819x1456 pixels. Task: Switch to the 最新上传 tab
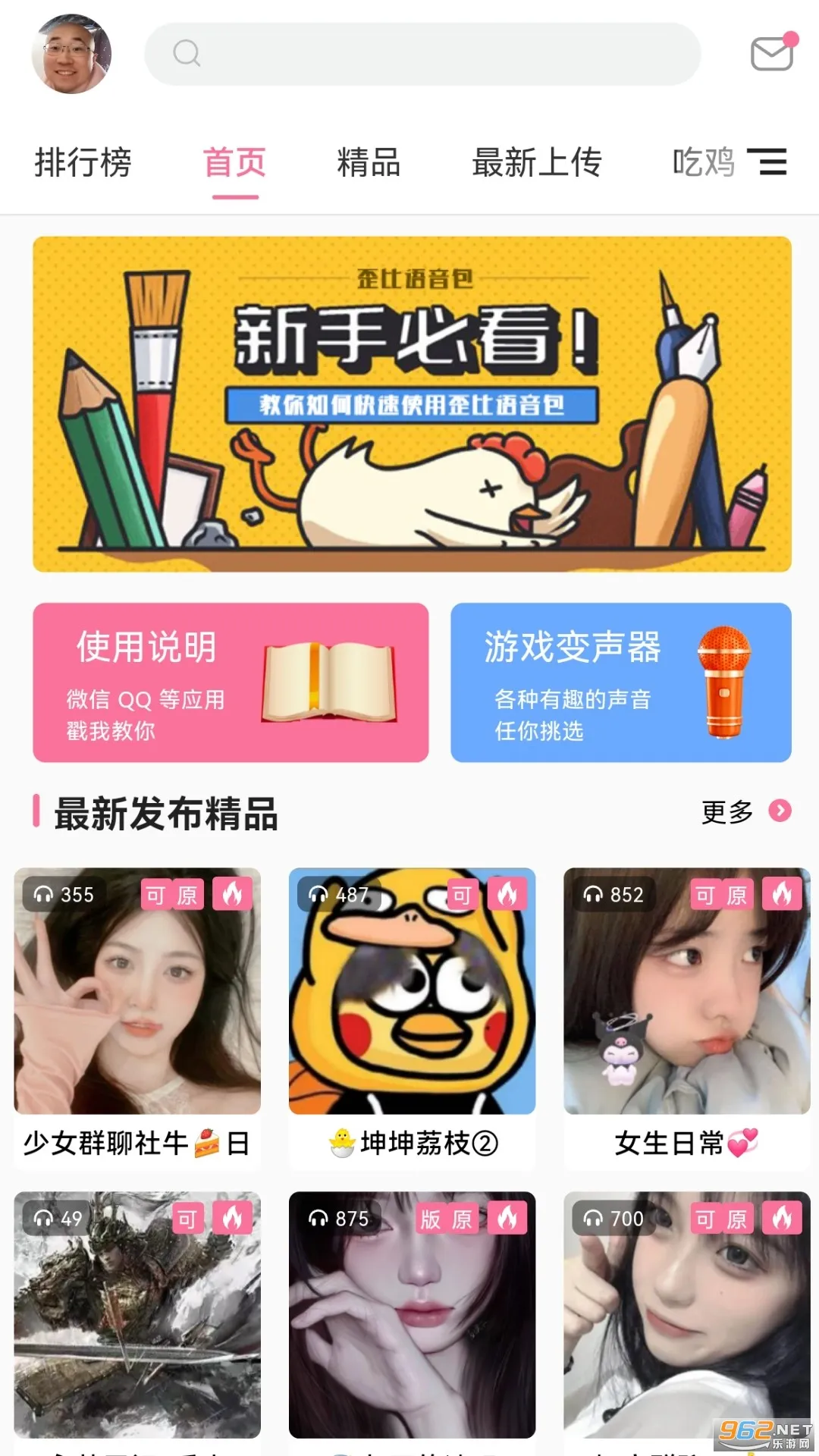coord(537,162)
